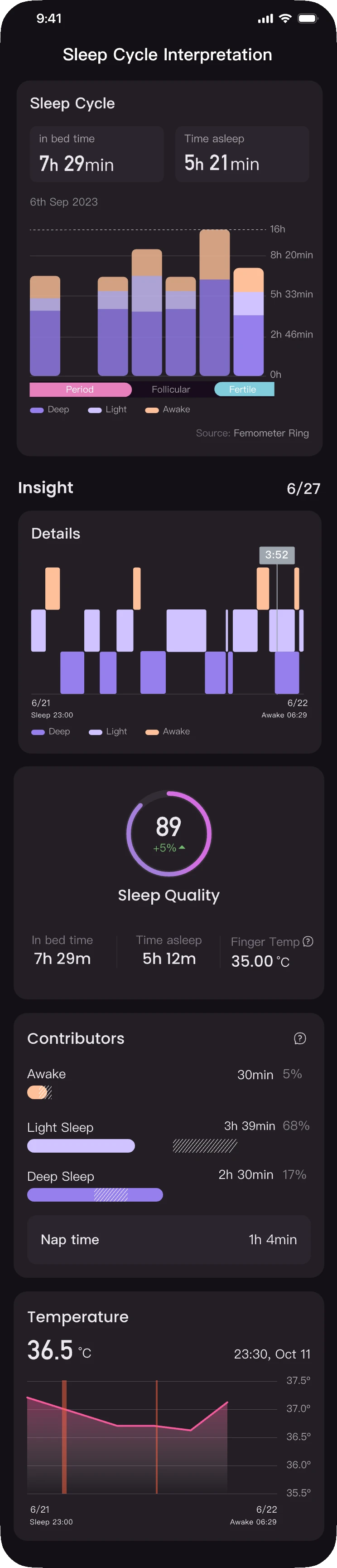Viewport: 337px width, 1568px height.
Task: Tap the Femometer Ring source link
Action: coord(271,433)
